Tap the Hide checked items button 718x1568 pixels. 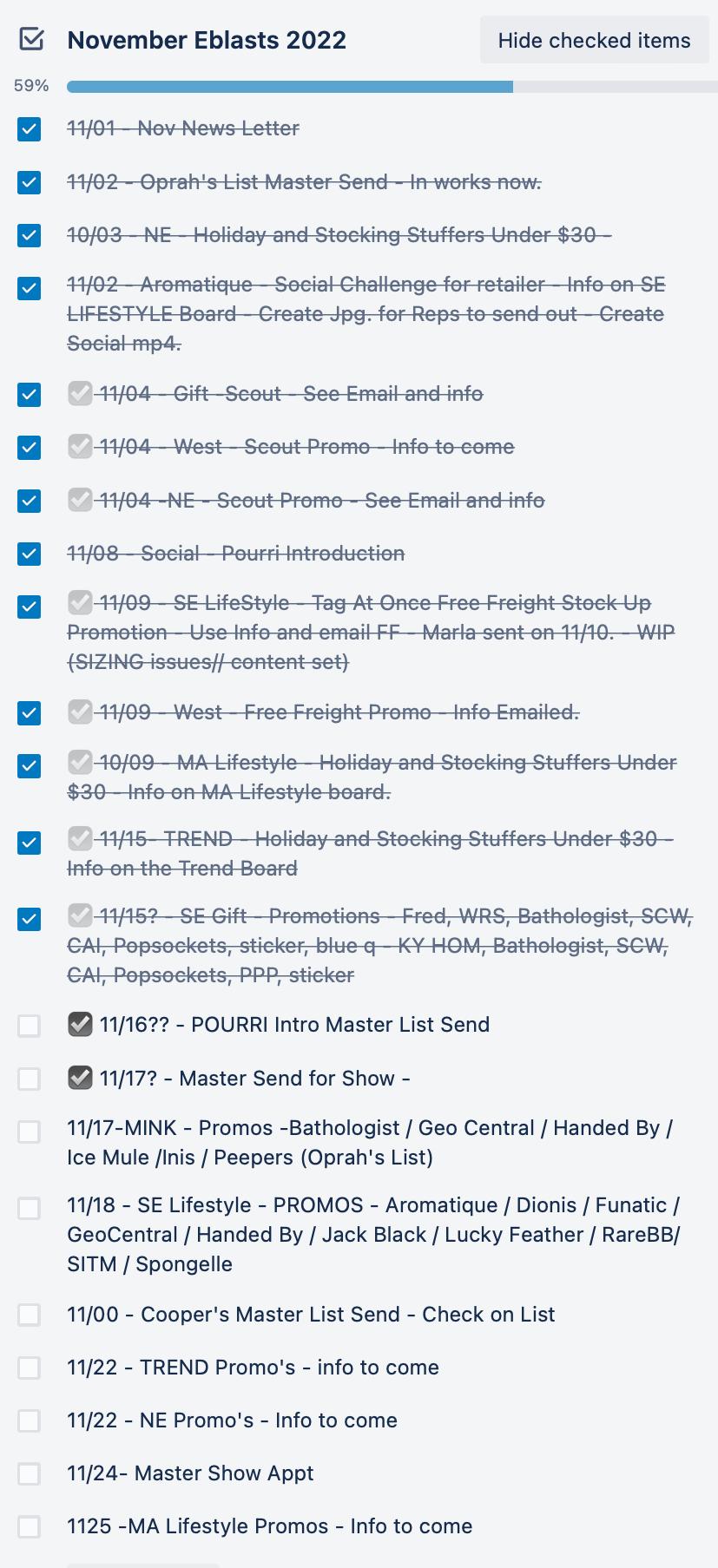(594, 40)
